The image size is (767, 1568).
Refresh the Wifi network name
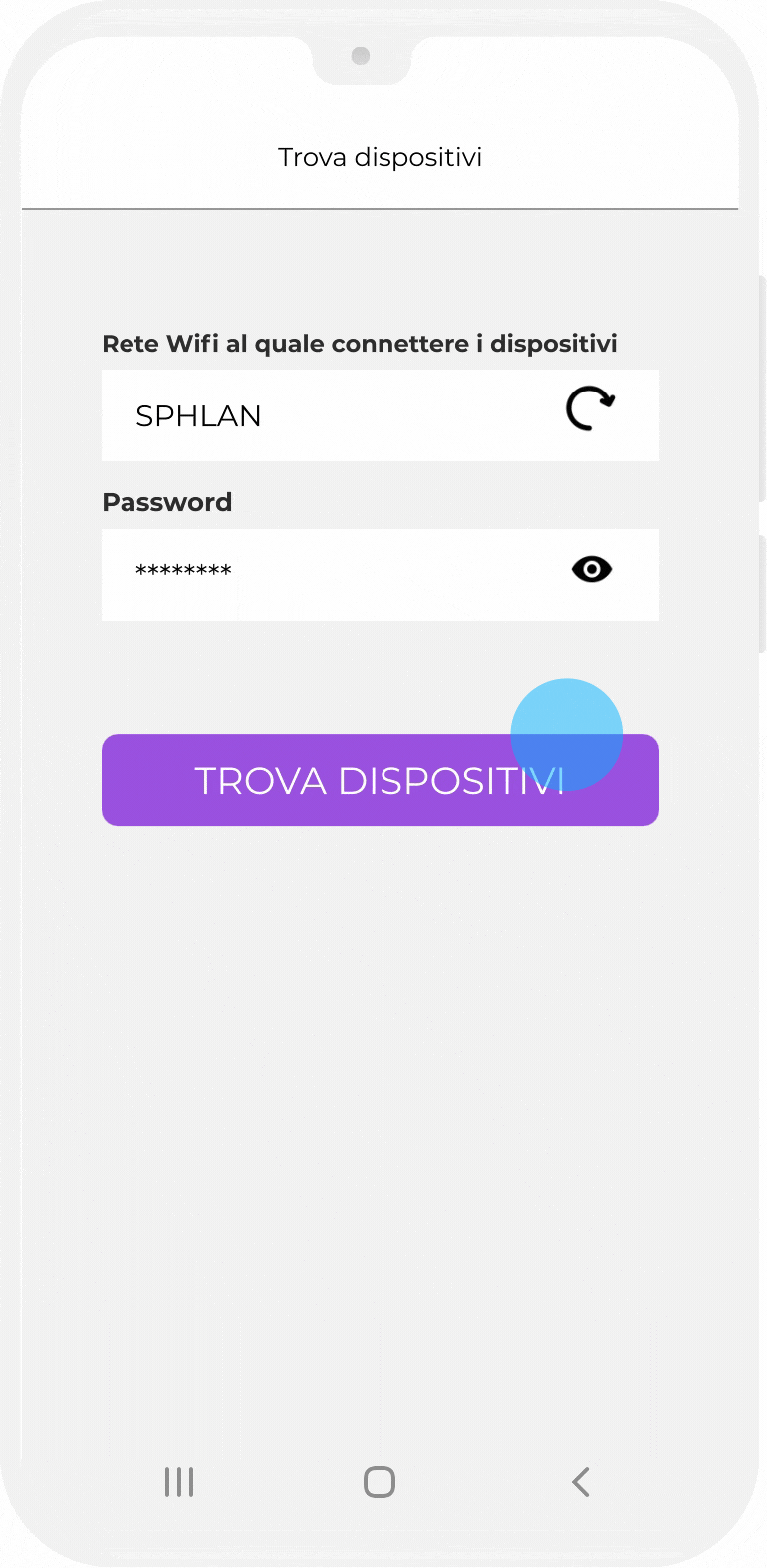click(x=590, y=408)
